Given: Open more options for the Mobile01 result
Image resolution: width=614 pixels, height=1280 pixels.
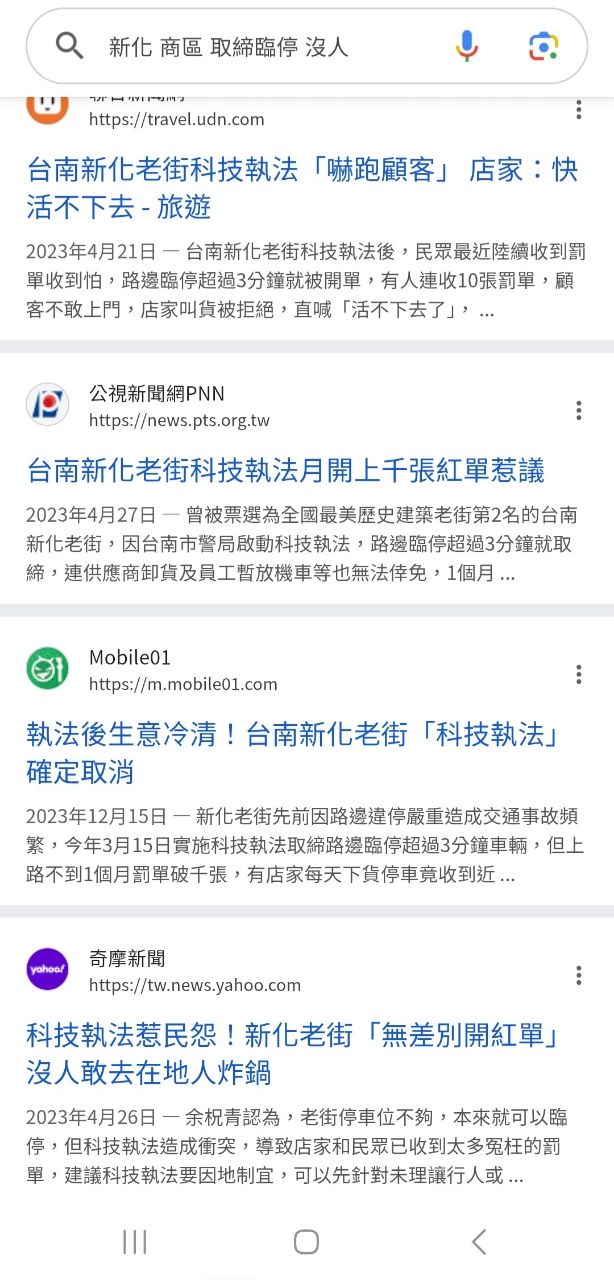Looking at the screenshot, I should [x=578, y=674].
